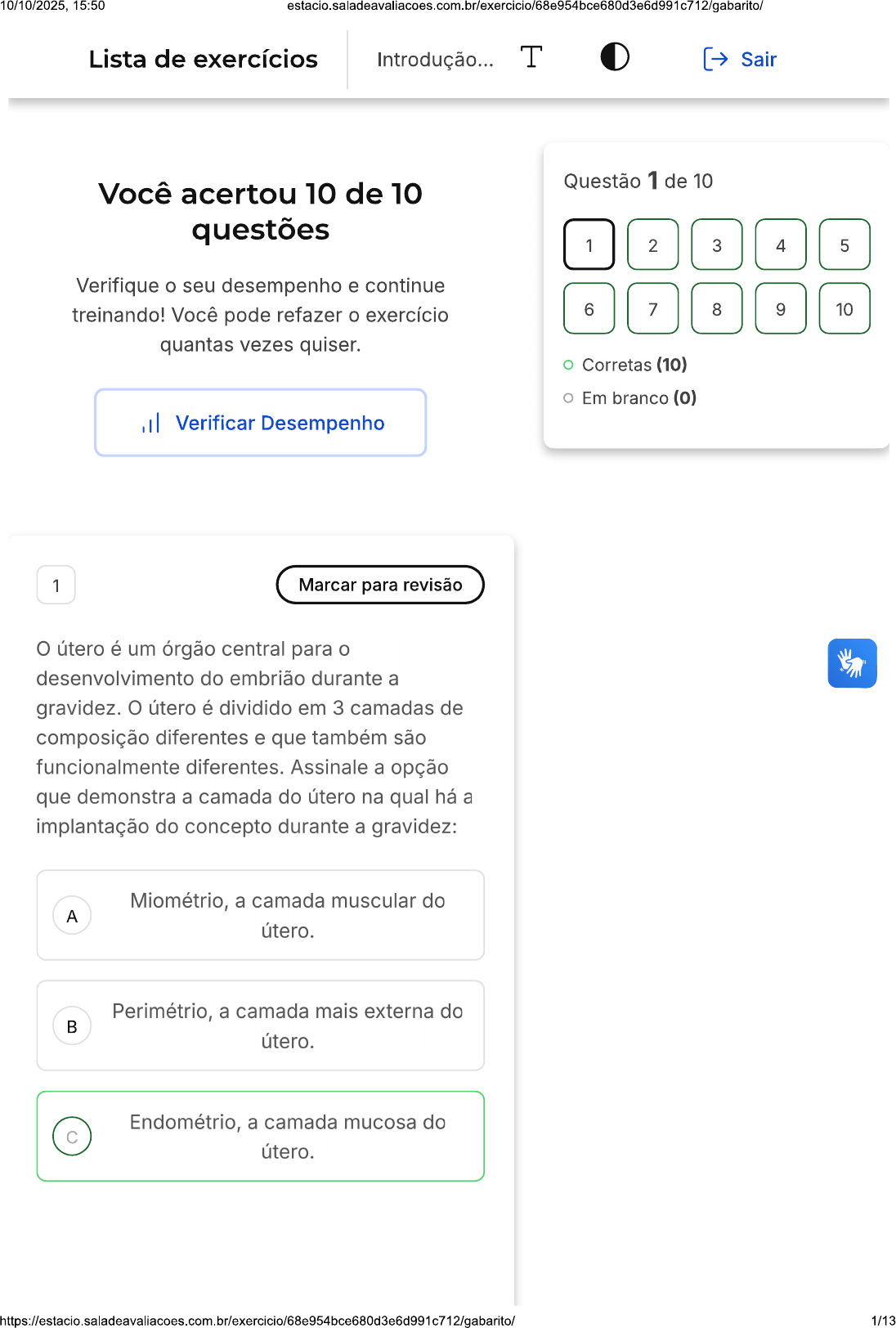Go to question 10

[x=844, y=308]
